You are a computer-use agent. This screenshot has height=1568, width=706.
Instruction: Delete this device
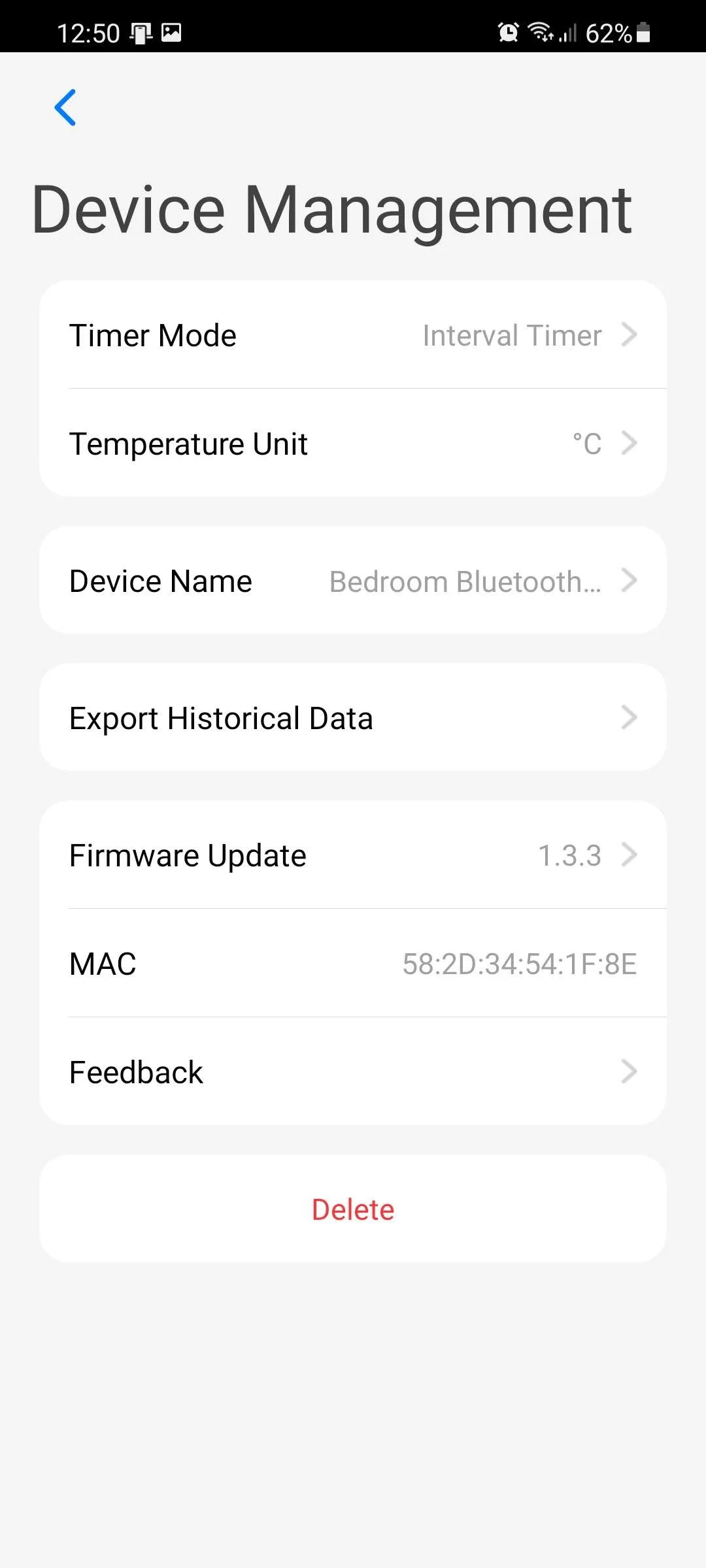click(x=353, y=1209)
